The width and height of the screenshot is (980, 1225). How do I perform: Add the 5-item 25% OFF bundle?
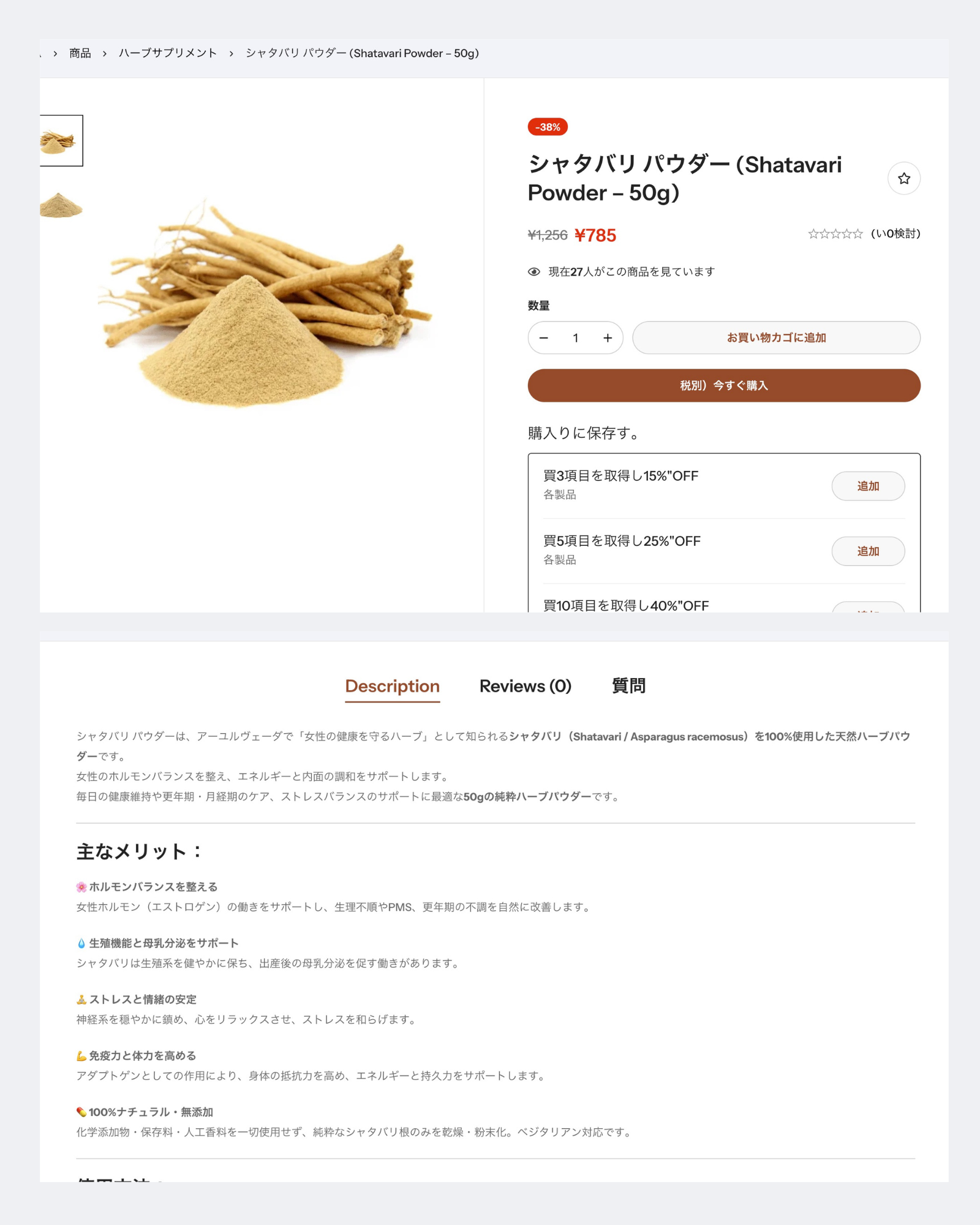point(867,551)
